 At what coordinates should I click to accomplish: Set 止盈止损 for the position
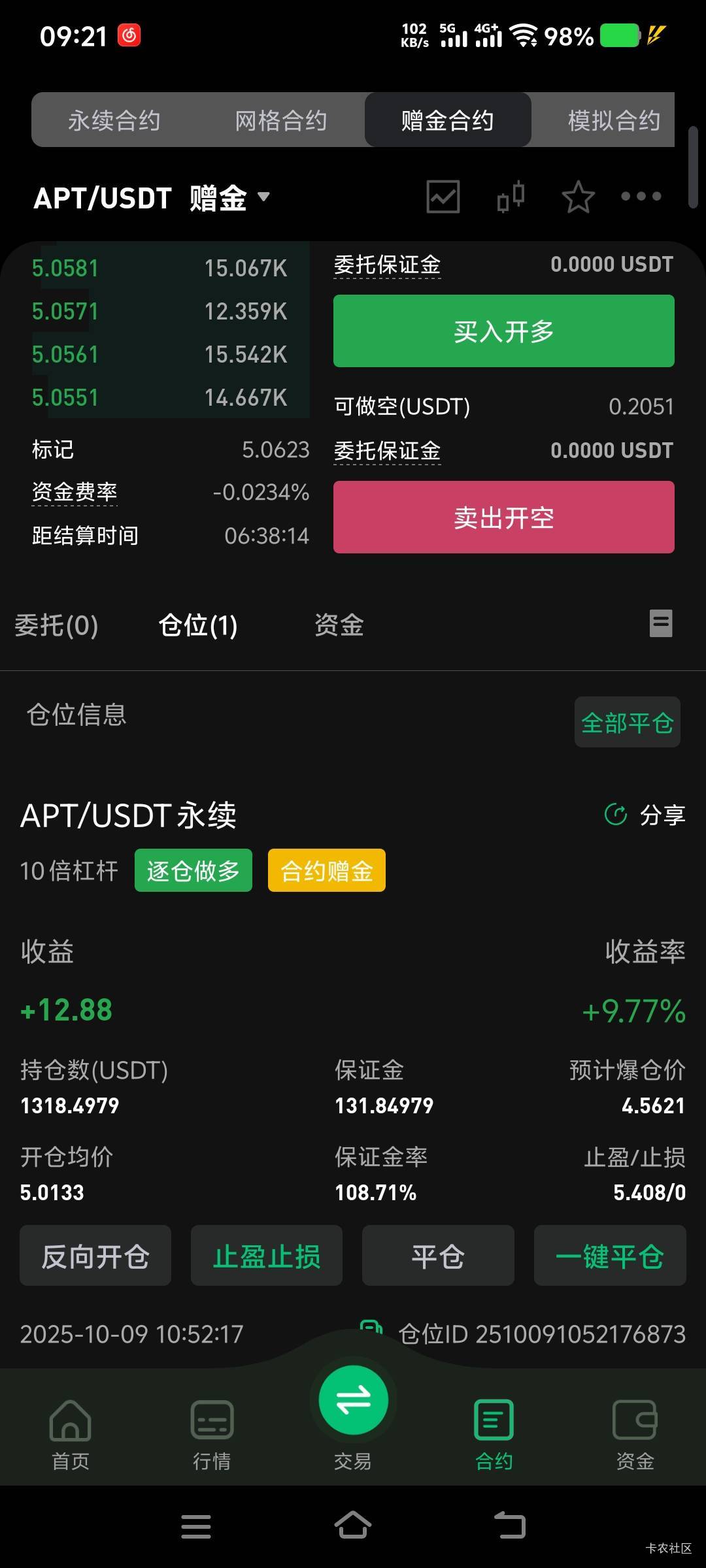point(267,1256)
